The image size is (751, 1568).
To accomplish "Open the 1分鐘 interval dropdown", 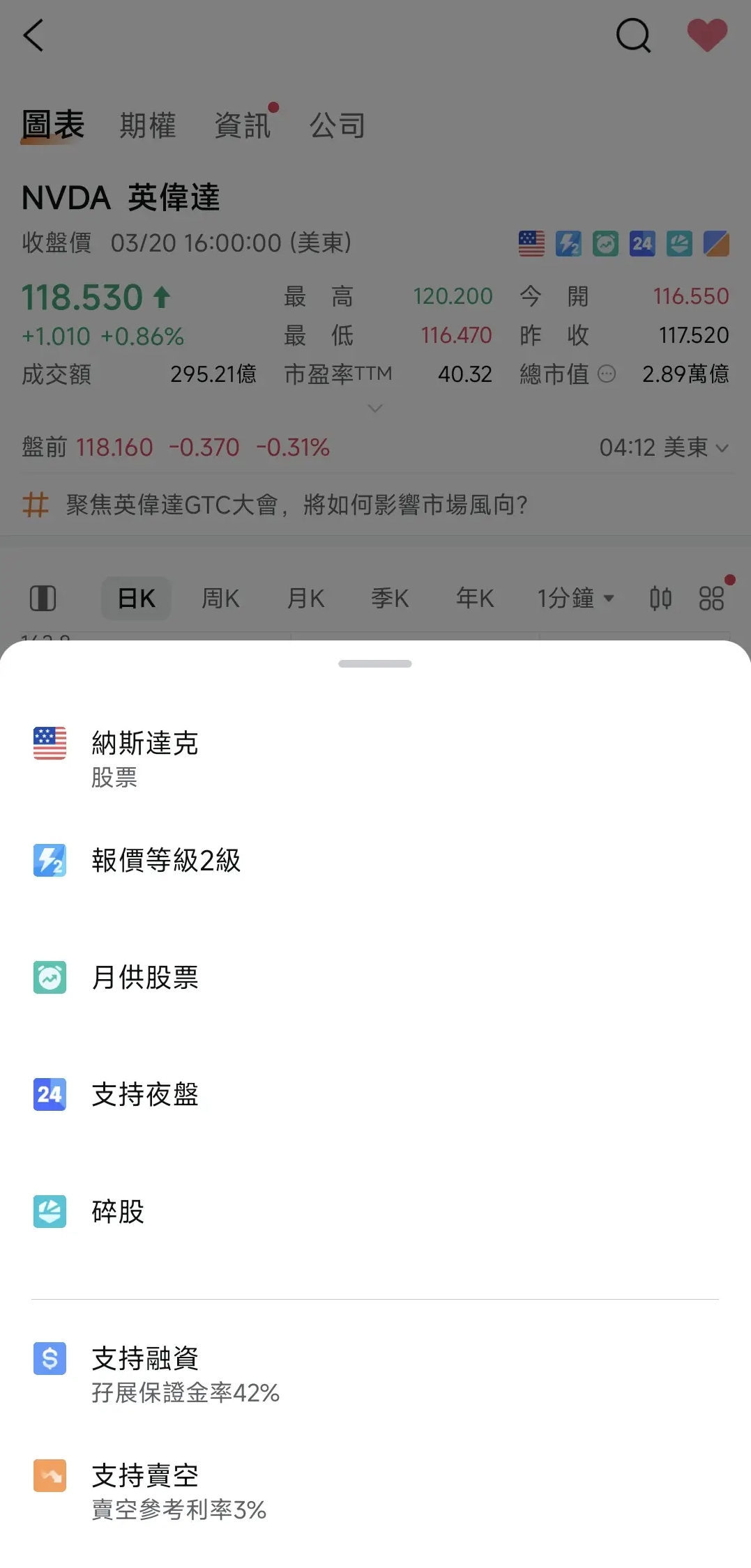I will click(x=575, y=598).
